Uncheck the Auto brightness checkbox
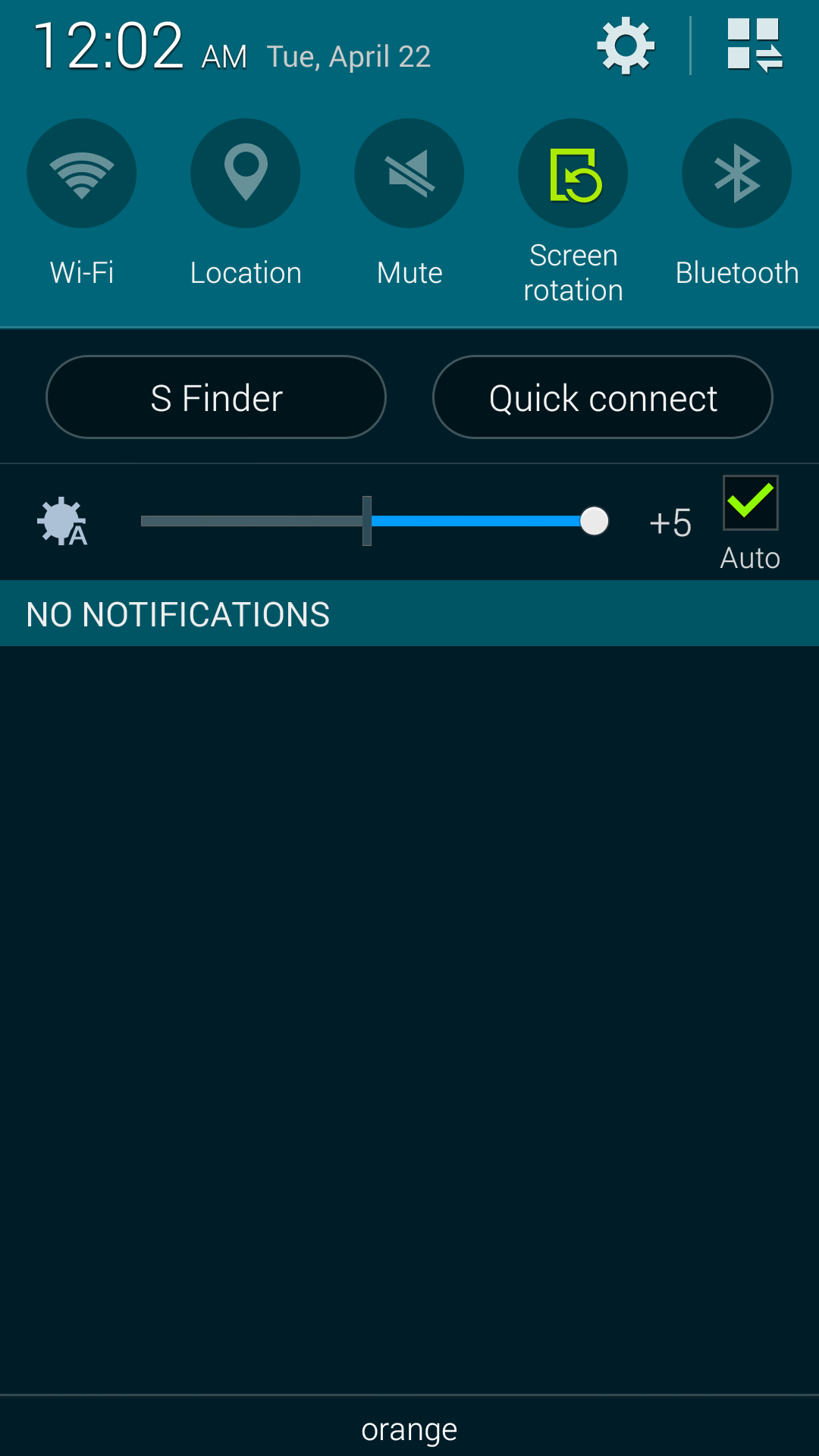This screenshot has height=1456, width=819. tap(751, 503)
